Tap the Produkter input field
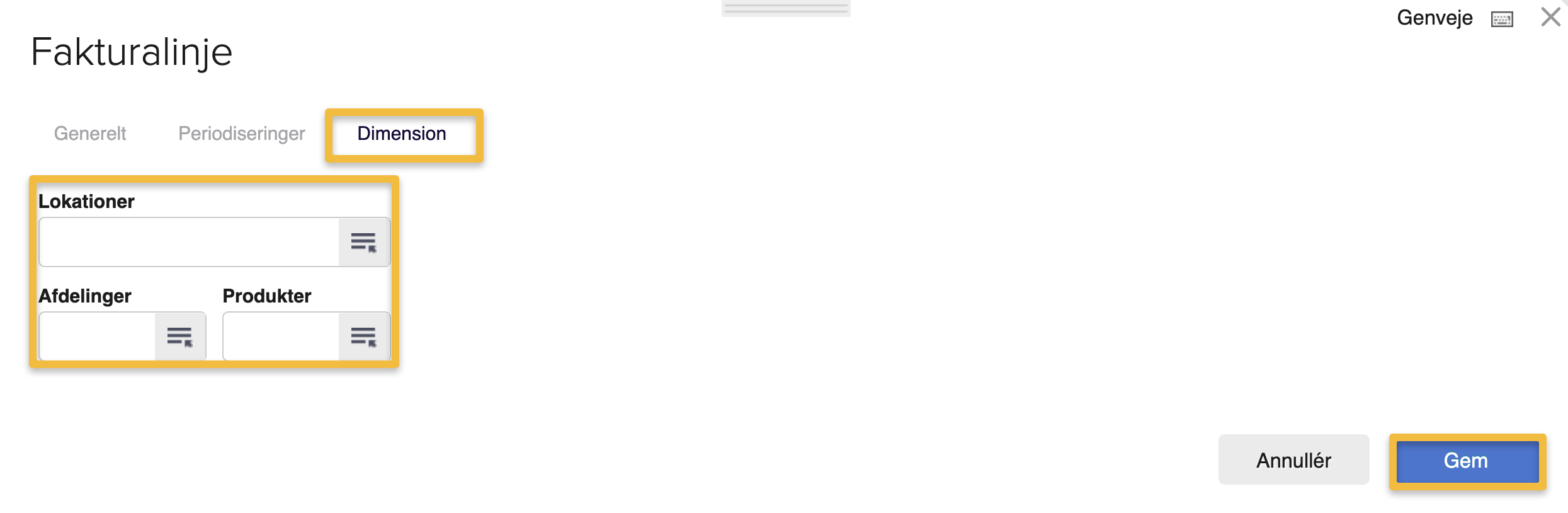The height and width of the screenshot is (513, 1568). coord(281,337)
